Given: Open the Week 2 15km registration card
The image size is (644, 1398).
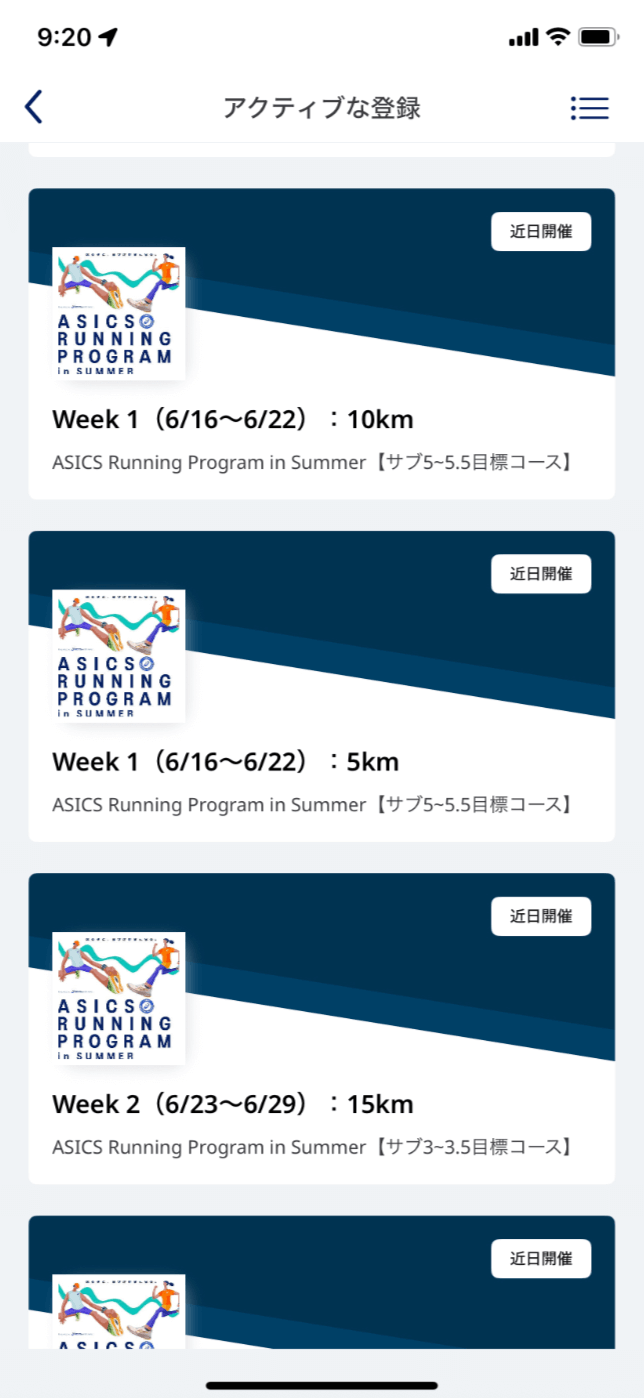Looking at the screenshot, I should click(321, 1105).
